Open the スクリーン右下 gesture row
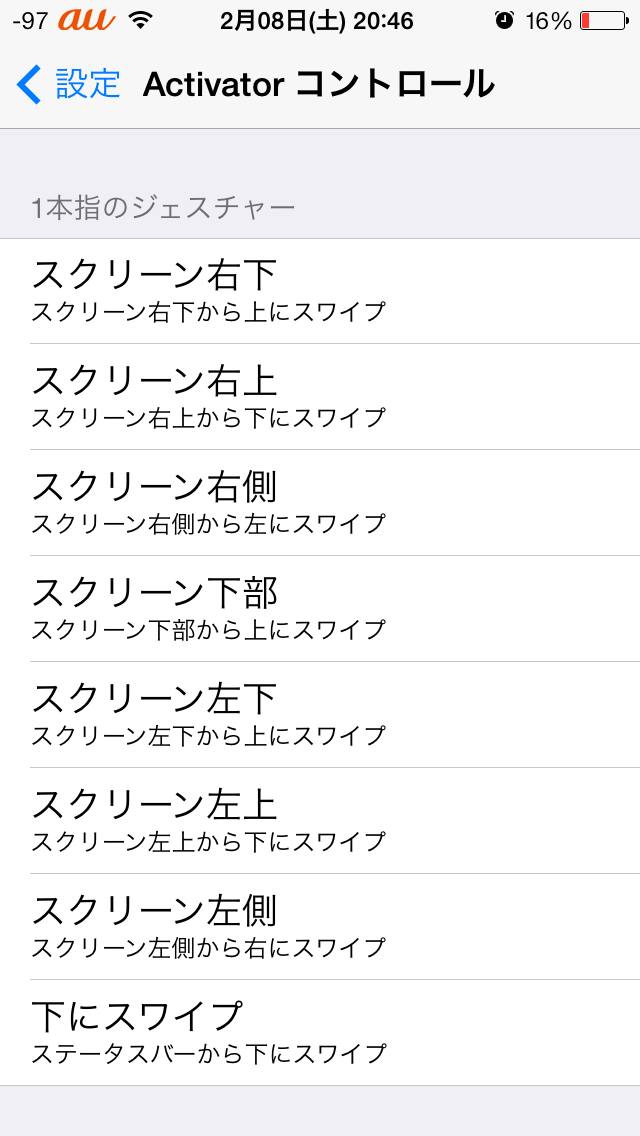This screenshot has width=640, height=1136. point(320,291)
